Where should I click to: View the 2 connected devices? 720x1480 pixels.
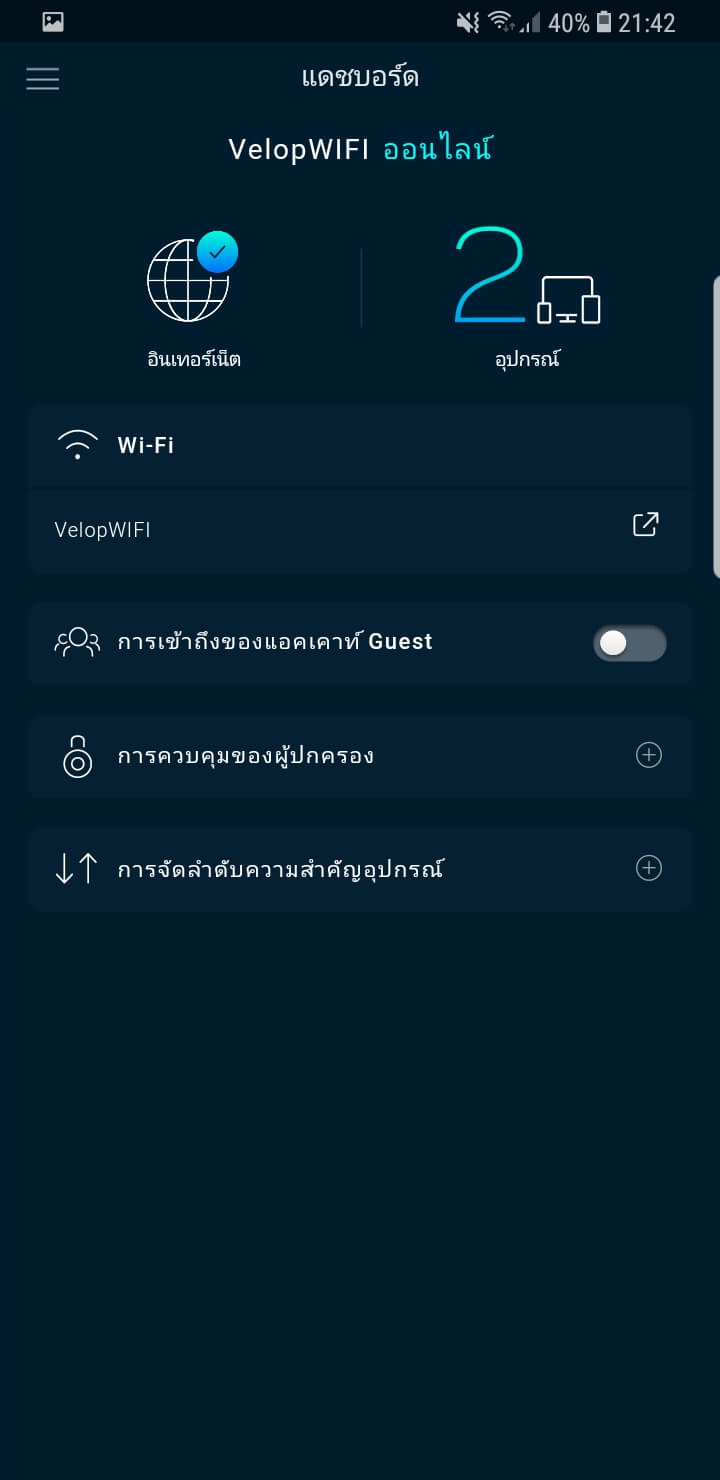tap(528, 298)
